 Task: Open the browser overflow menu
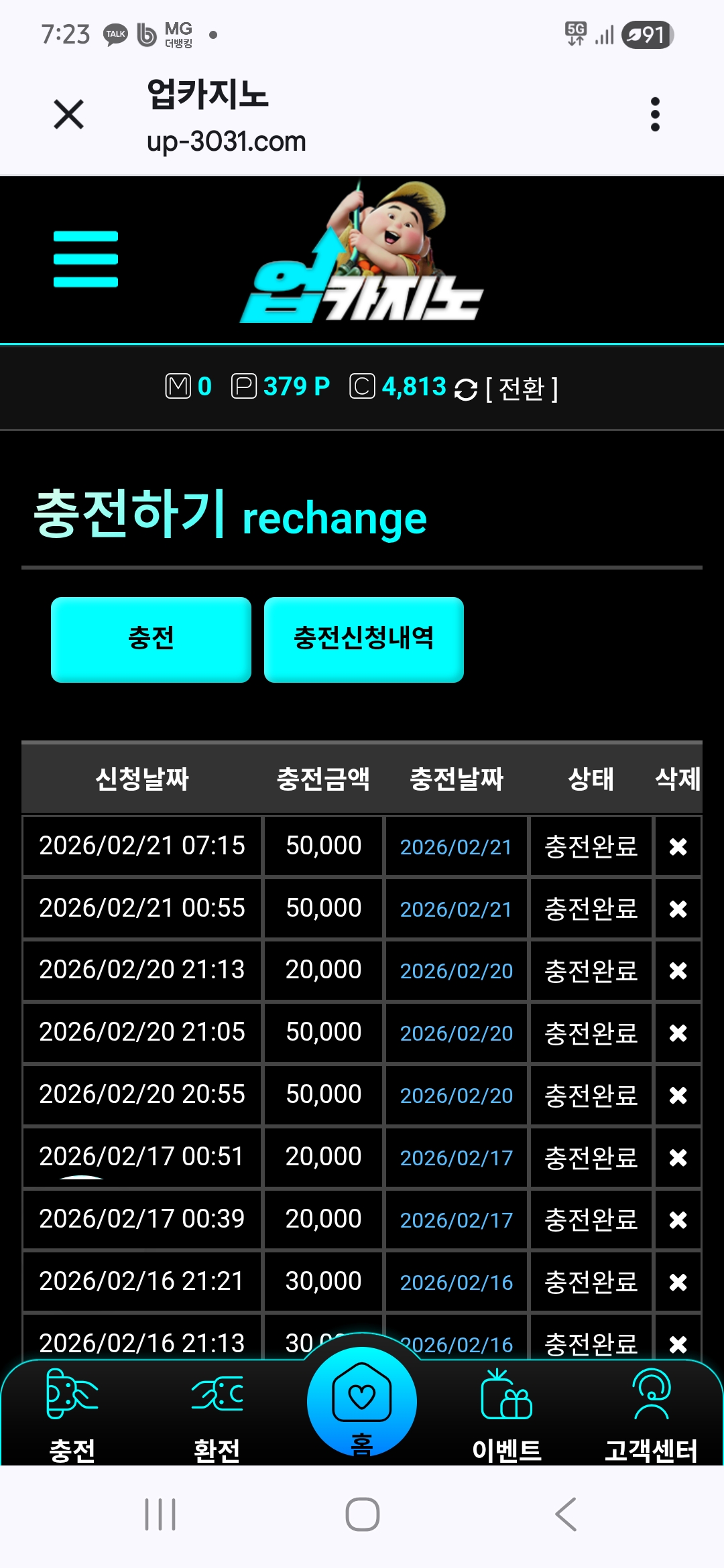coord(655,114)
